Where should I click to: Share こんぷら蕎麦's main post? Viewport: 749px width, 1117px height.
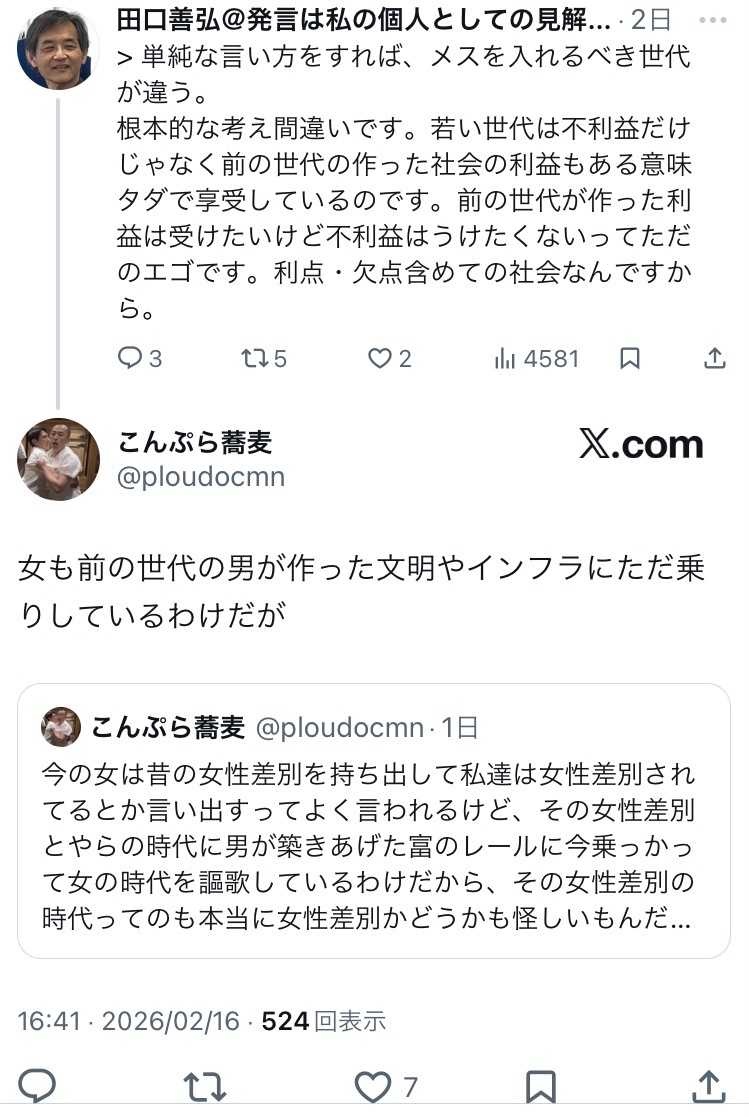click(x=708, y=1086)
